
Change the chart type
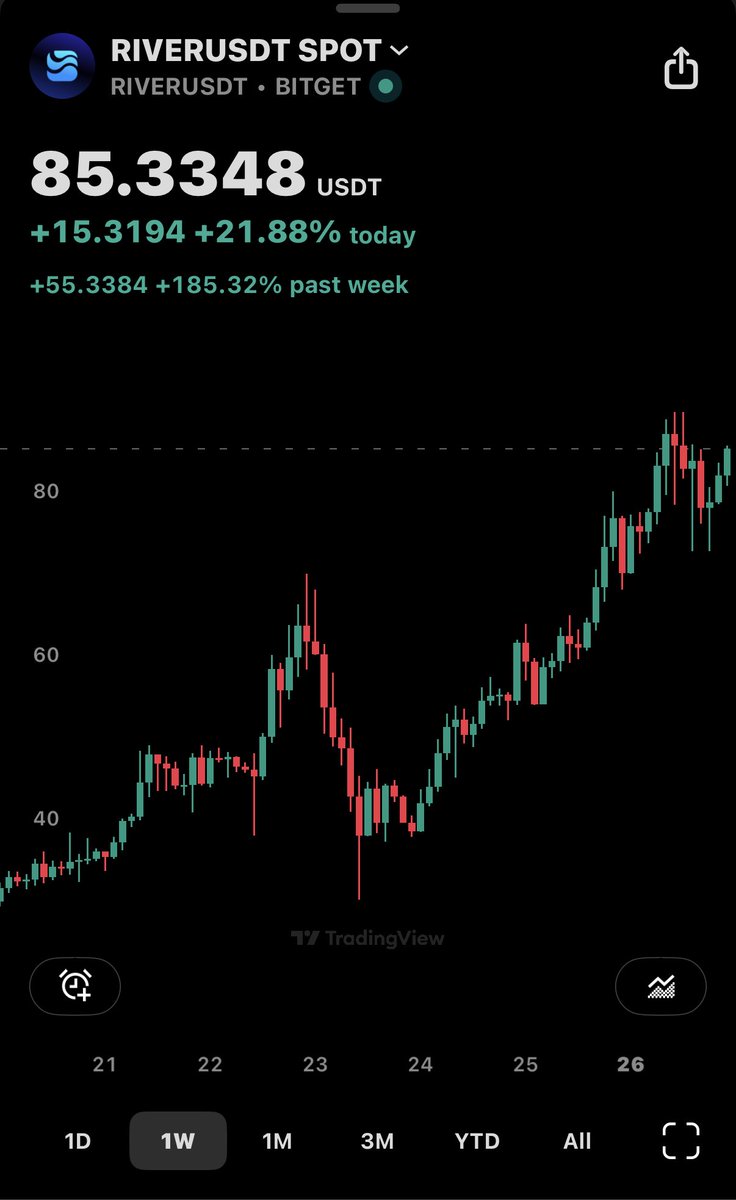(x=661, y=986)
